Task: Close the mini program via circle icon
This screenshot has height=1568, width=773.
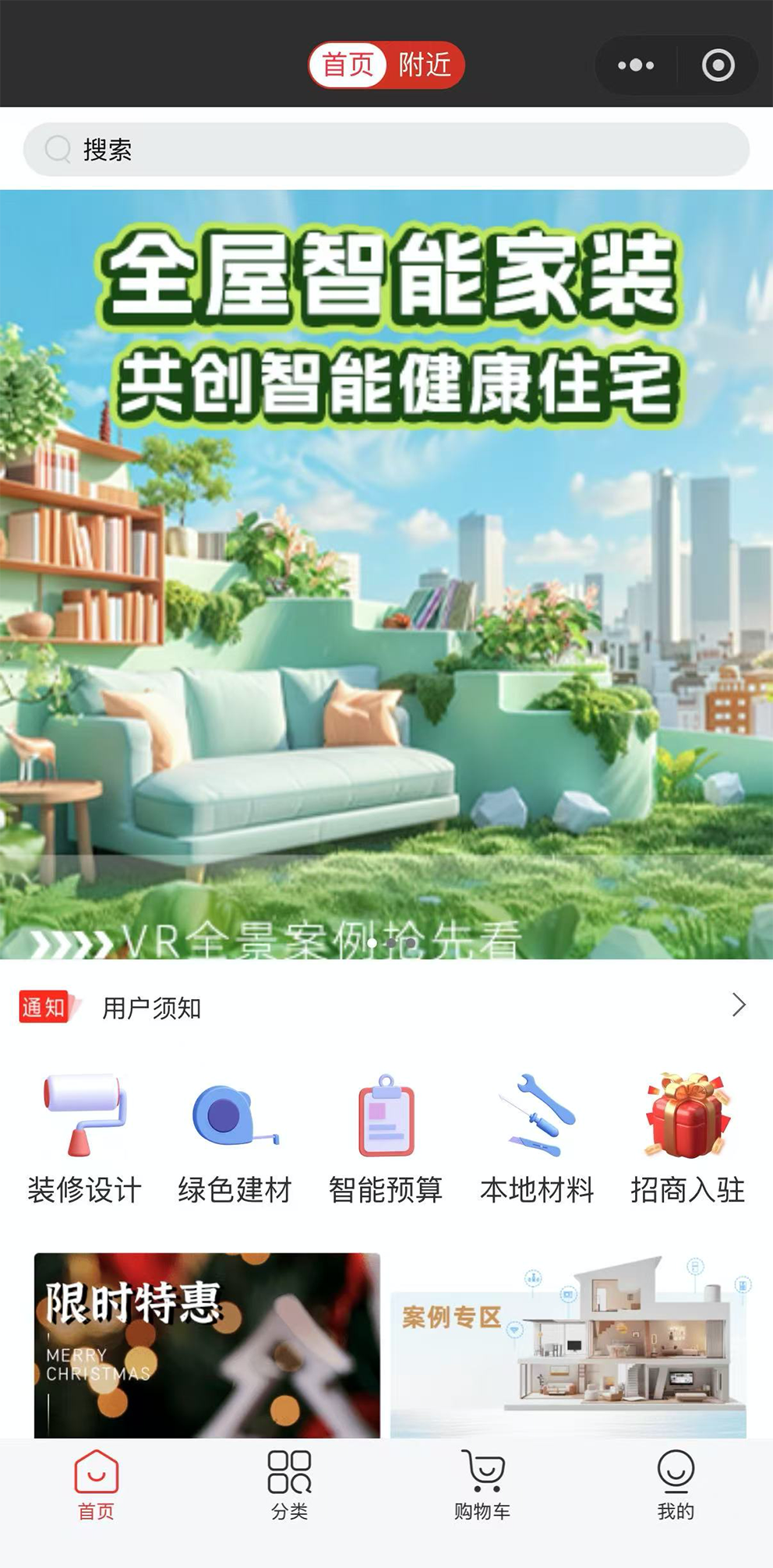Action: (718, 65)
